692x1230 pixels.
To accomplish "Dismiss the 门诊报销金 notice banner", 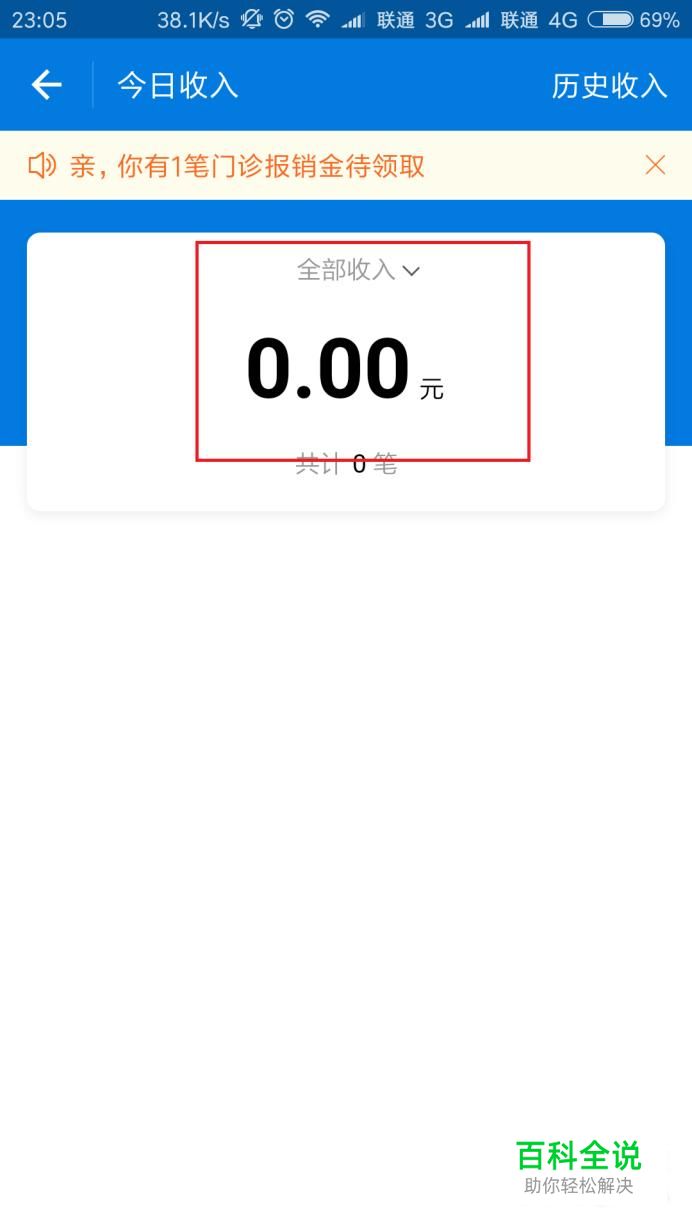I will (x=655, y=165).
